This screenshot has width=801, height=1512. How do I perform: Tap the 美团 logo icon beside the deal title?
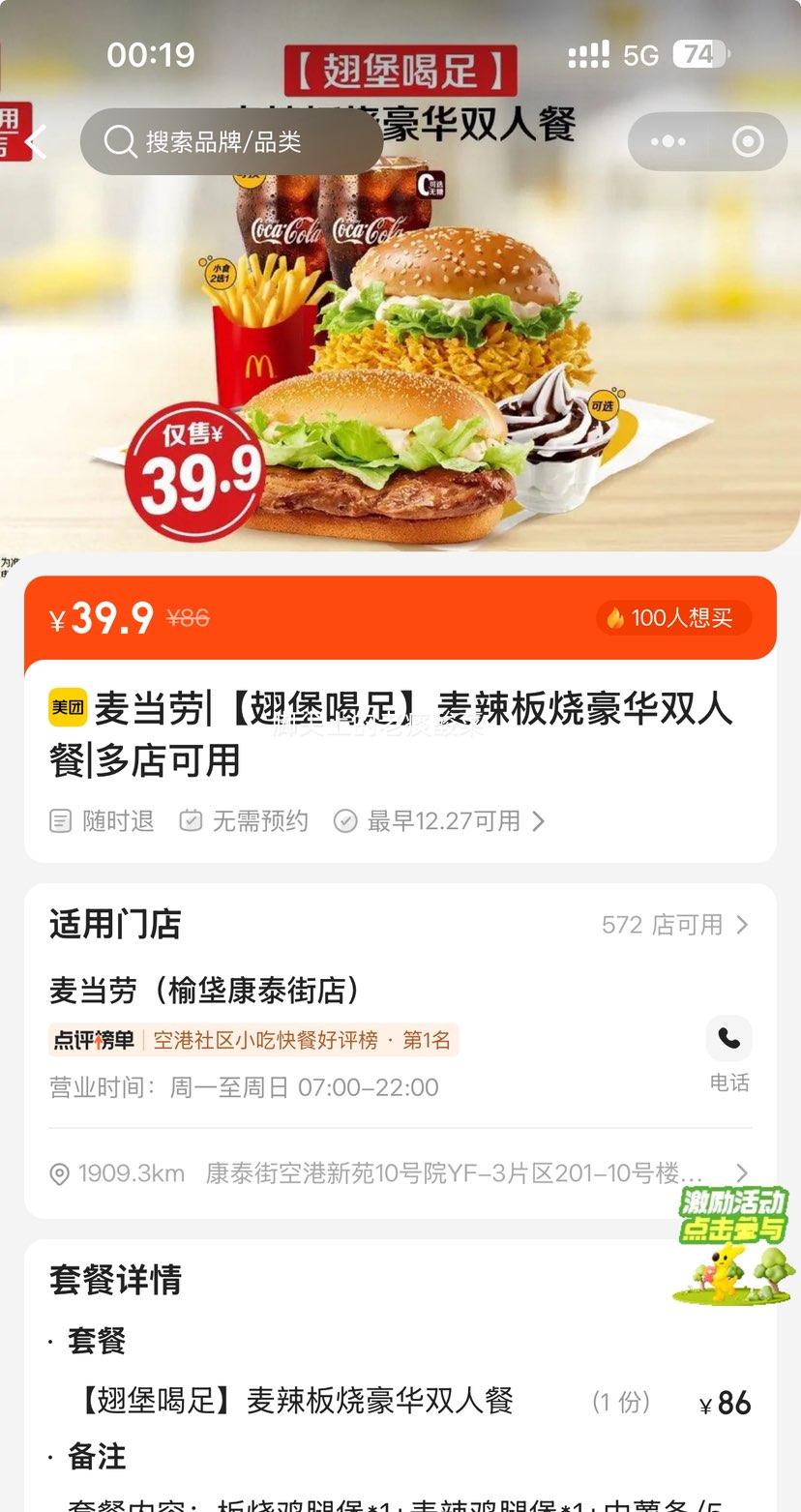click(65, 709)
